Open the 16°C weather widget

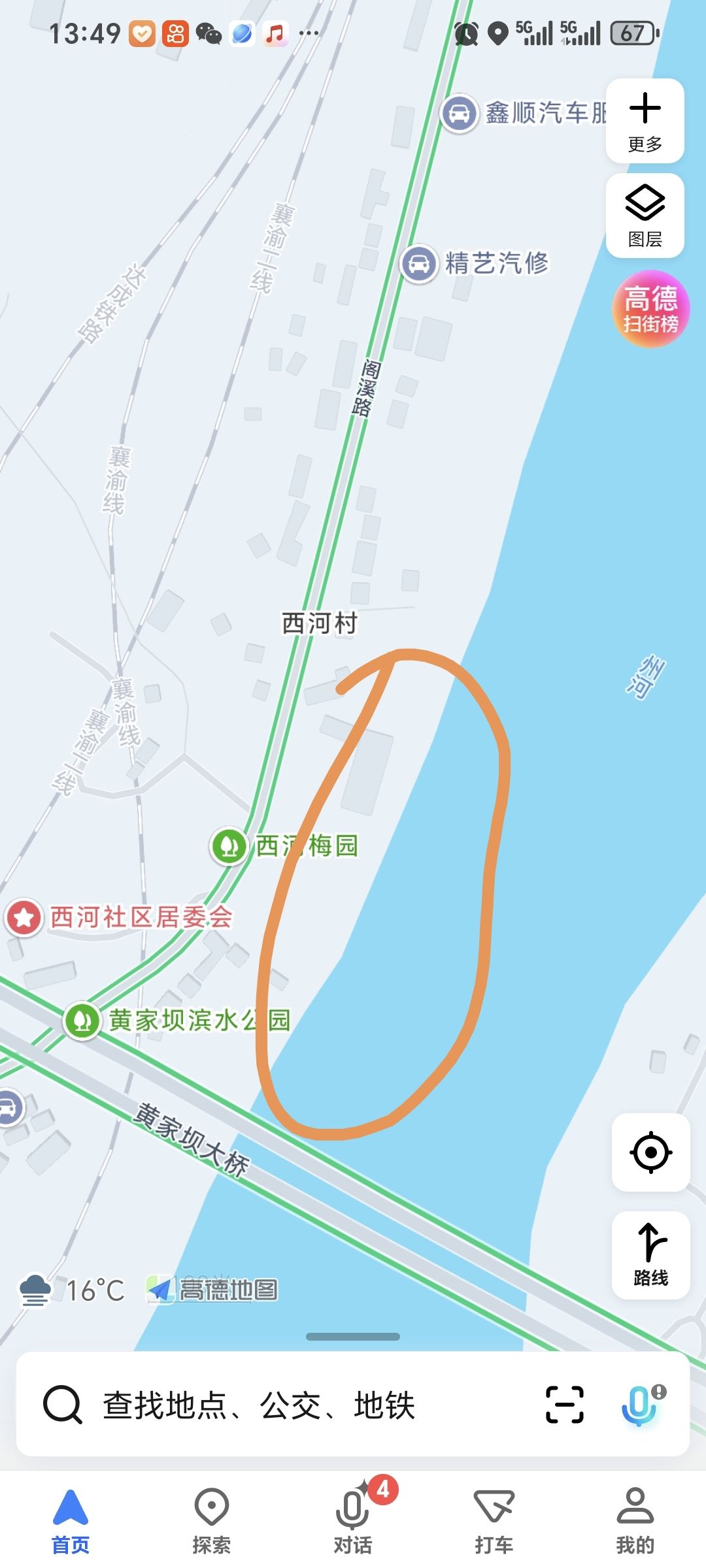72,1290
